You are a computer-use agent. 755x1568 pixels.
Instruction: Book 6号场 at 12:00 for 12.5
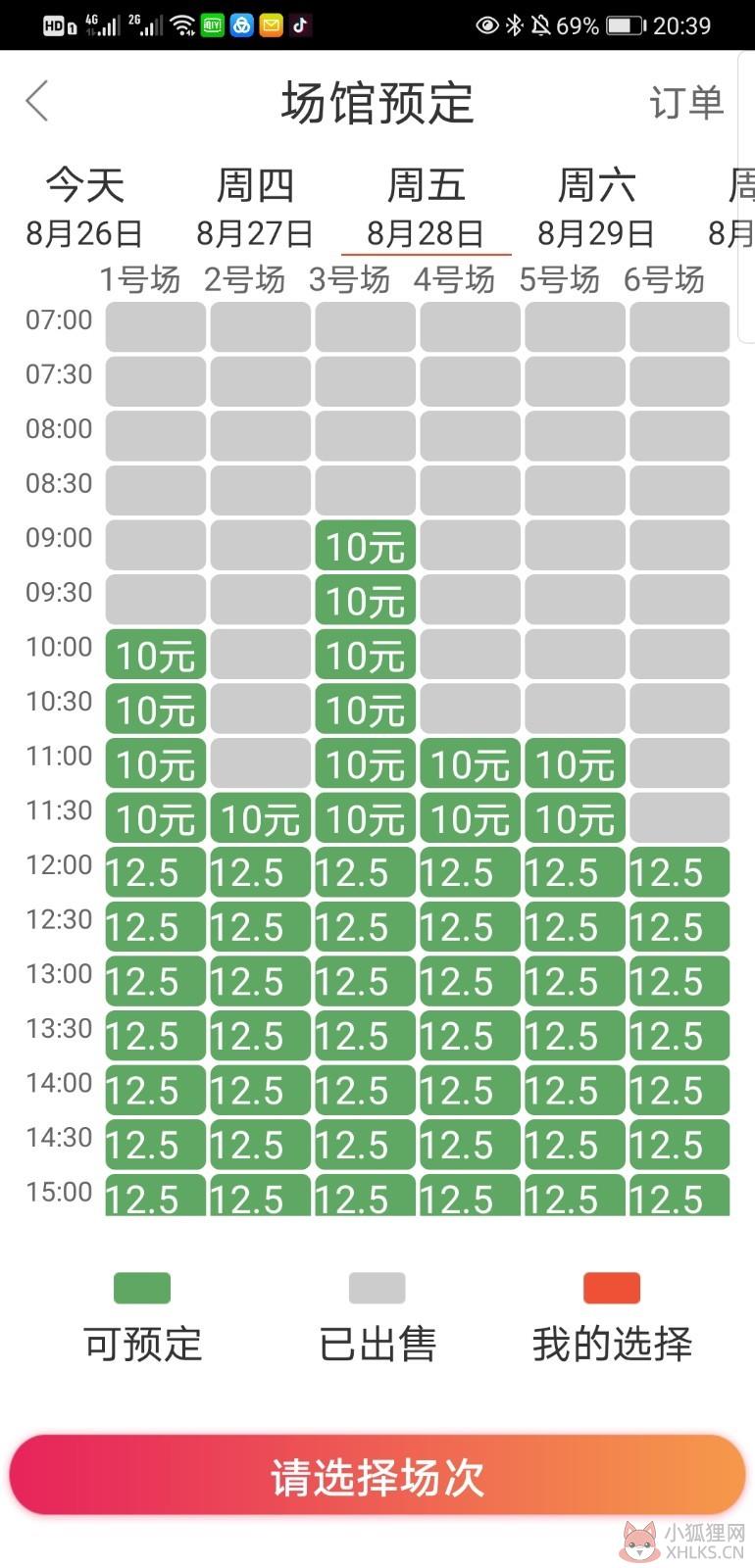(x=679, y=872)
